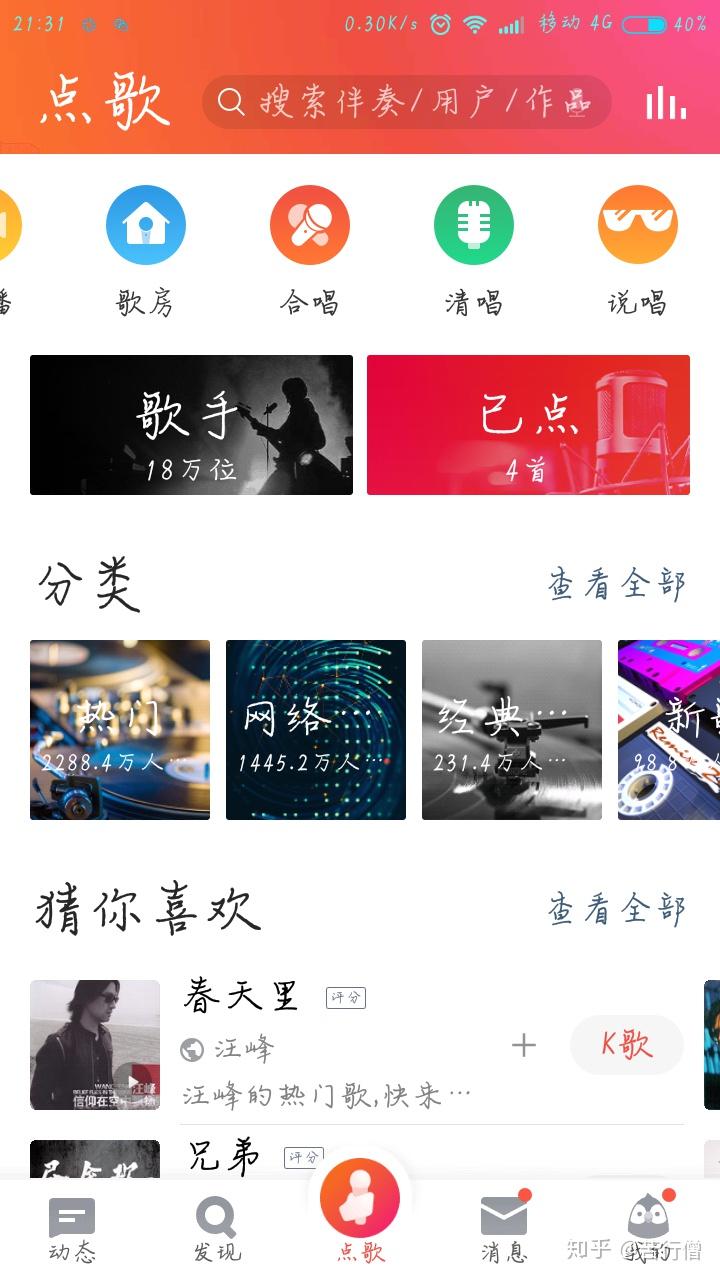
Task: View all 分类 categories
Action: point(617,584)
